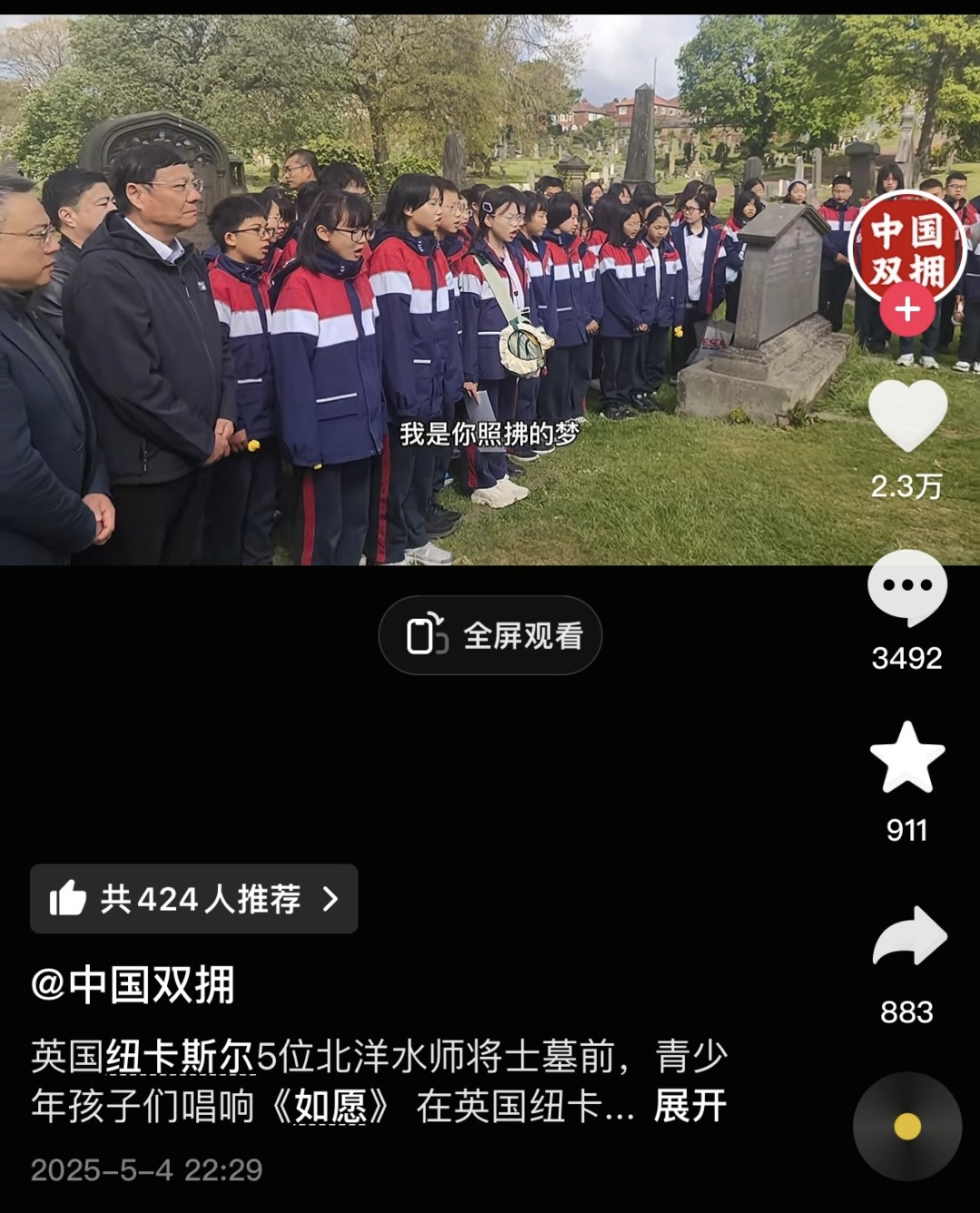
Task: Share the video using the arrow icon
Action: tap(908, 936)
